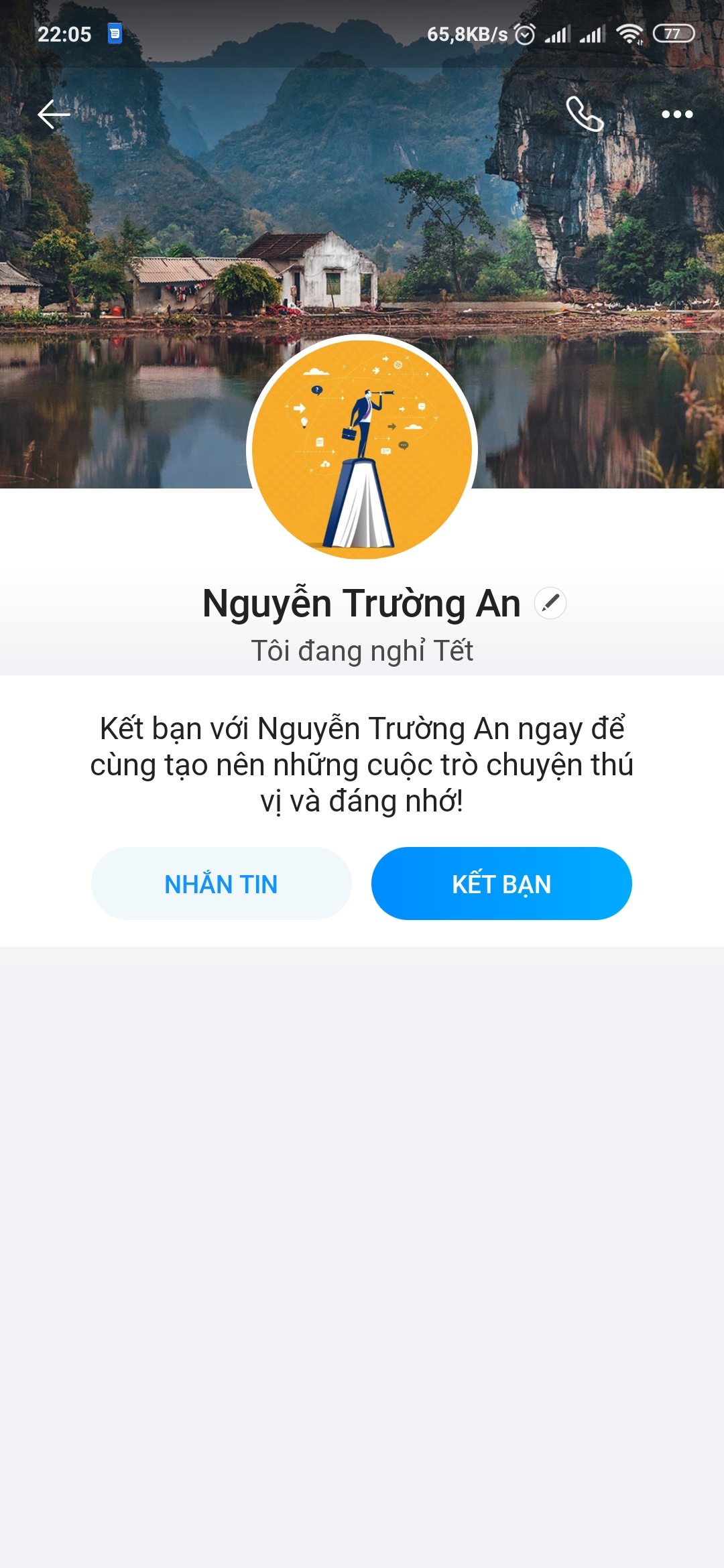This screenshot has height=1568, width=724.
Task: Go back using the top-left arrow
Action: point(54,115)
